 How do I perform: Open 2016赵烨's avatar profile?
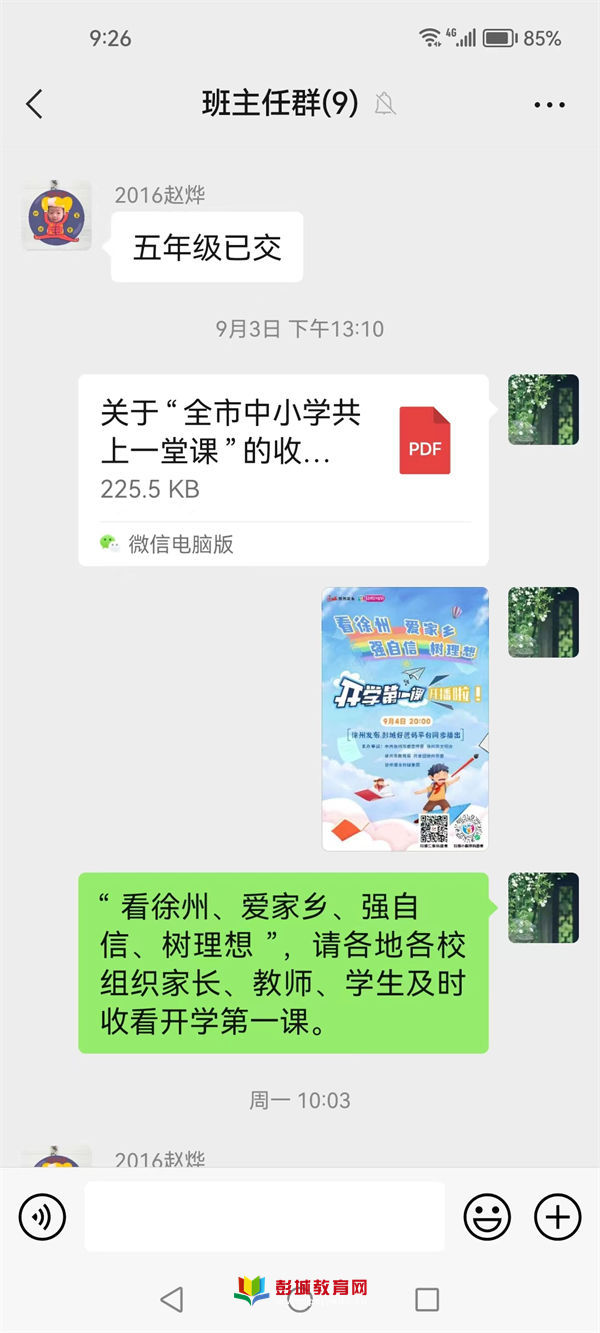tap(56, 216)
